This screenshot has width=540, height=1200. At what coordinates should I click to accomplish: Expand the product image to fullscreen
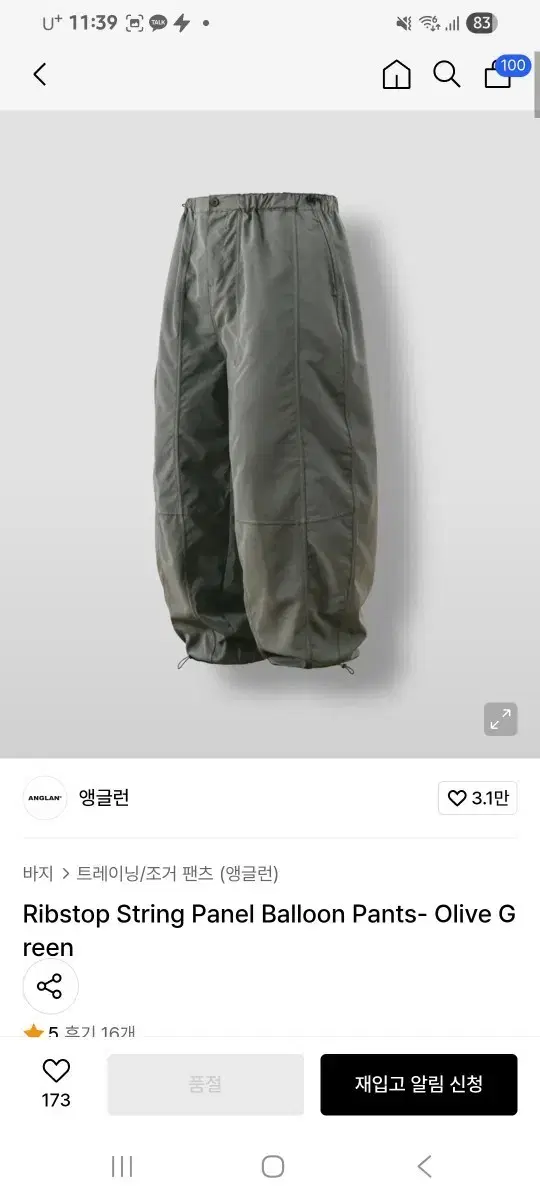pos(501,719)
